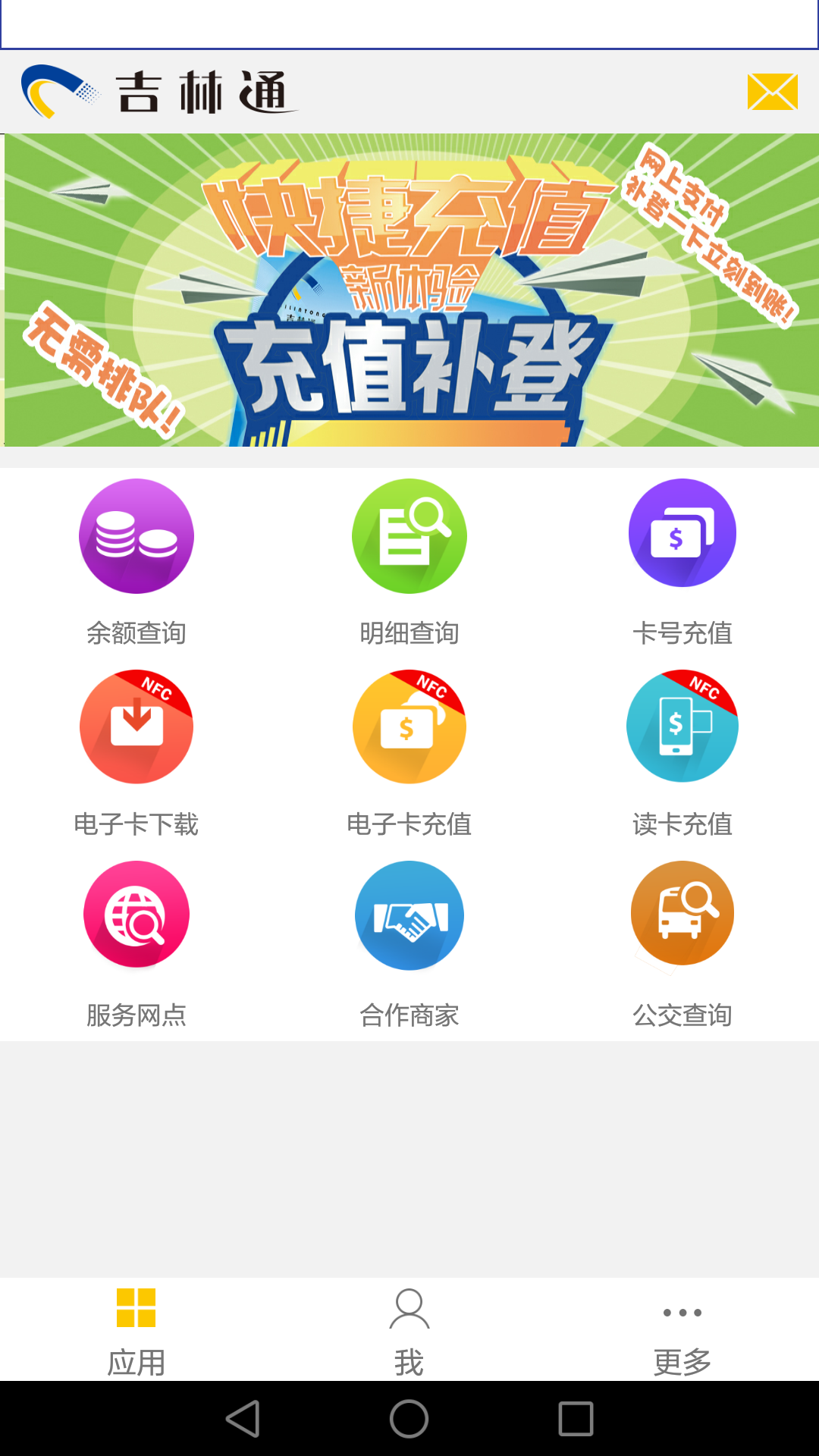Switch to the 更多 tab

pyautogui.click(x=682, y=1330)
